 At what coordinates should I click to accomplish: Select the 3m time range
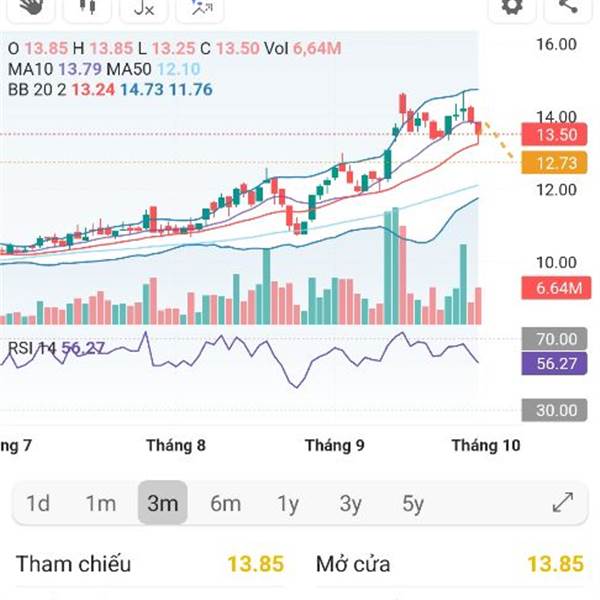pyautogui.click(x=163, y=503)
